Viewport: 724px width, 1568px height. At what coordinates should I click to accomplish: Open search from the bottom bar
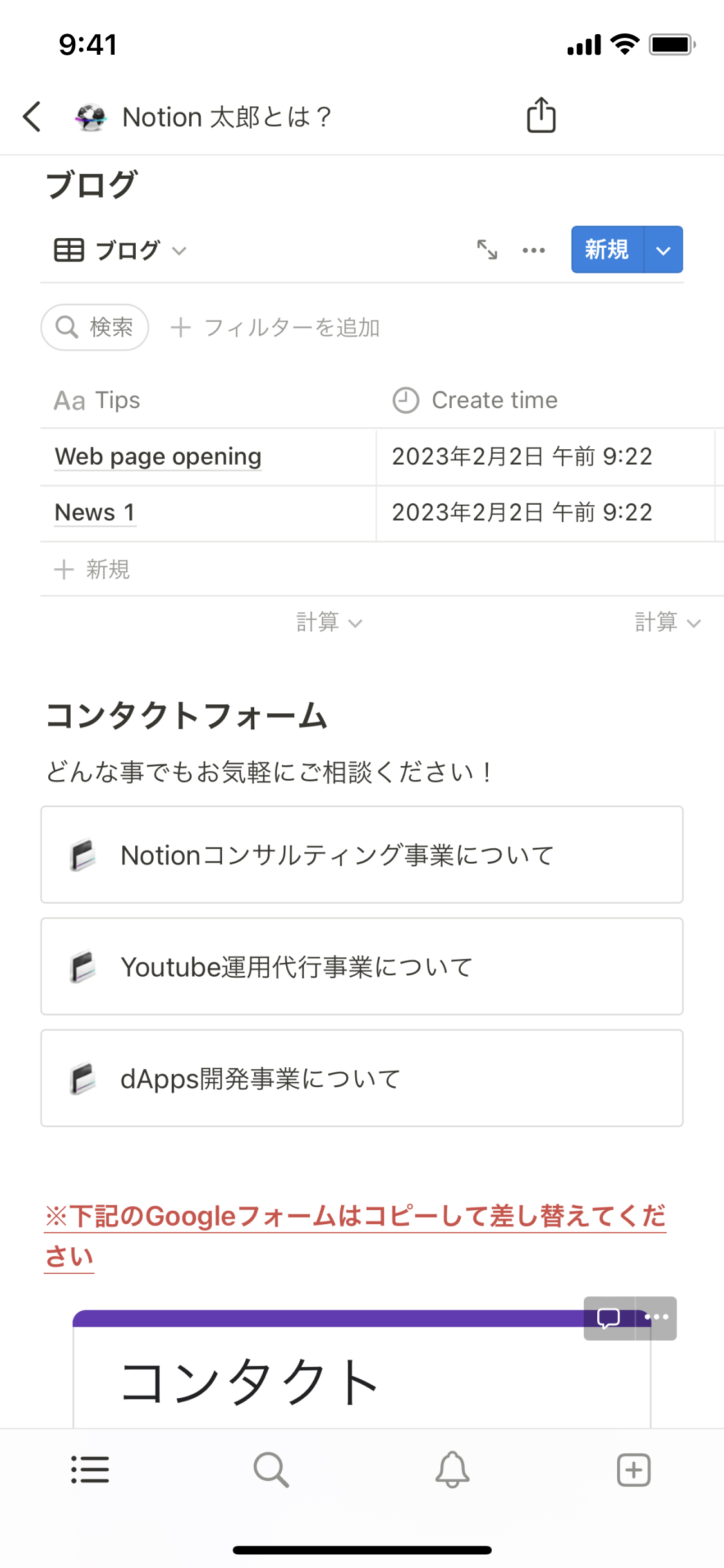[271, 1470]
